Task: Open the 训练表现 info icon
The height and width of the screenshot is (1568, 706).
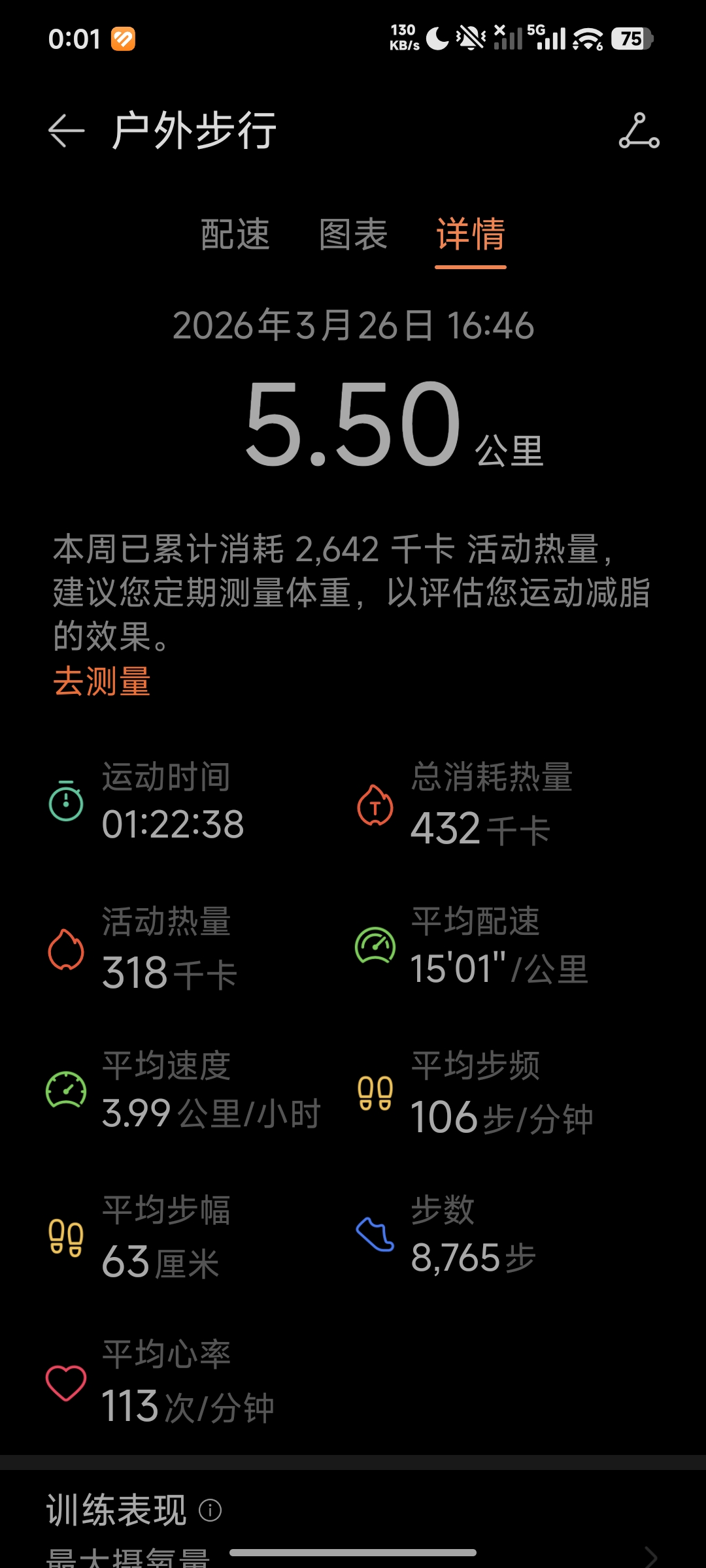Action: pos(210,1510)
